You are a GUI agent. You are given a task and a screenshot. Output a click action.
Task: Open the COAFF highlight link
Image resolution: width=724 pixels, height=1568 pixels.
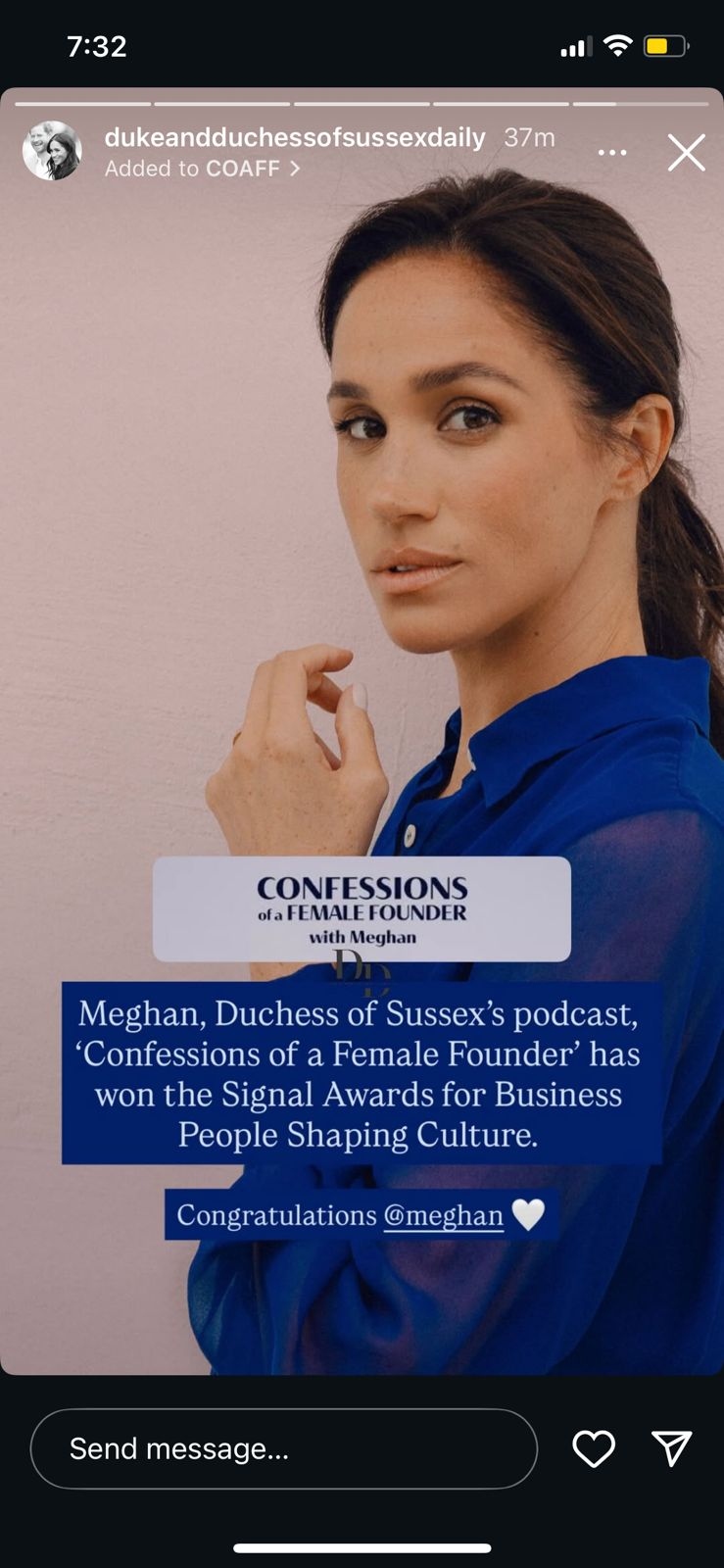[243, 169]
